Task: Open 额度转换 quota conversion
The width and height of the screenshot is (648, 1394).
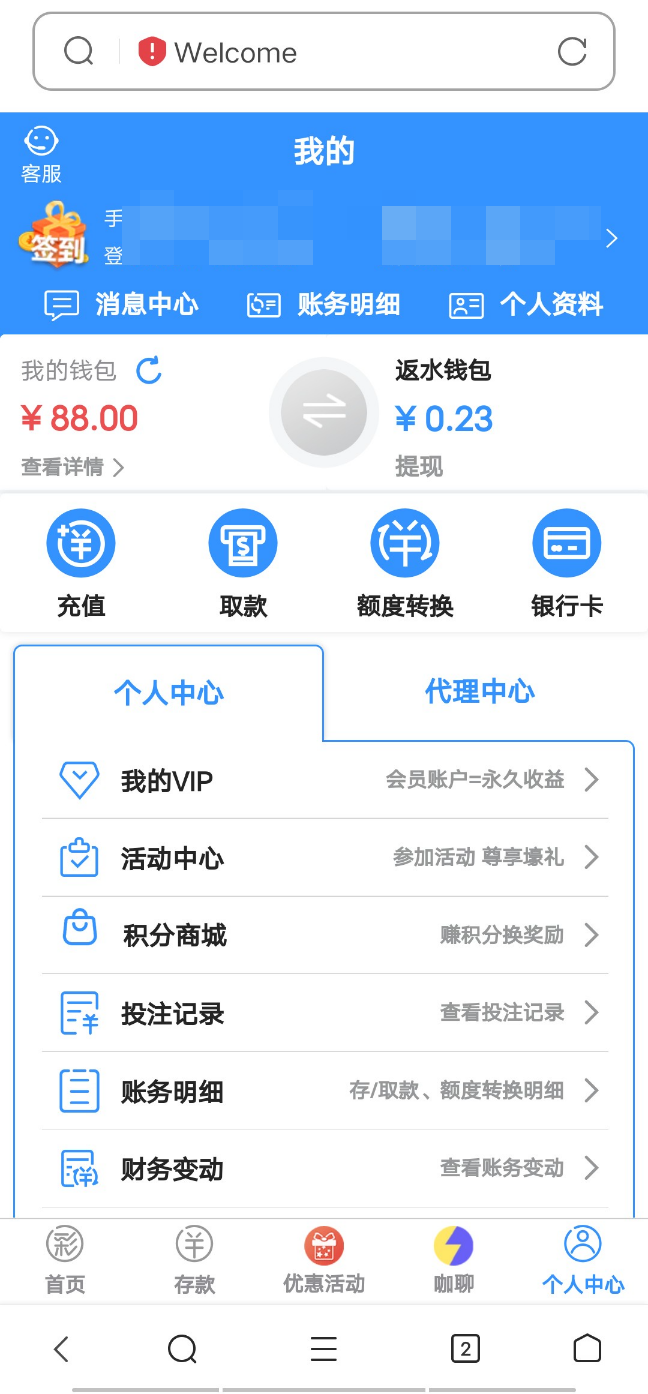Action: click(405, 562)
